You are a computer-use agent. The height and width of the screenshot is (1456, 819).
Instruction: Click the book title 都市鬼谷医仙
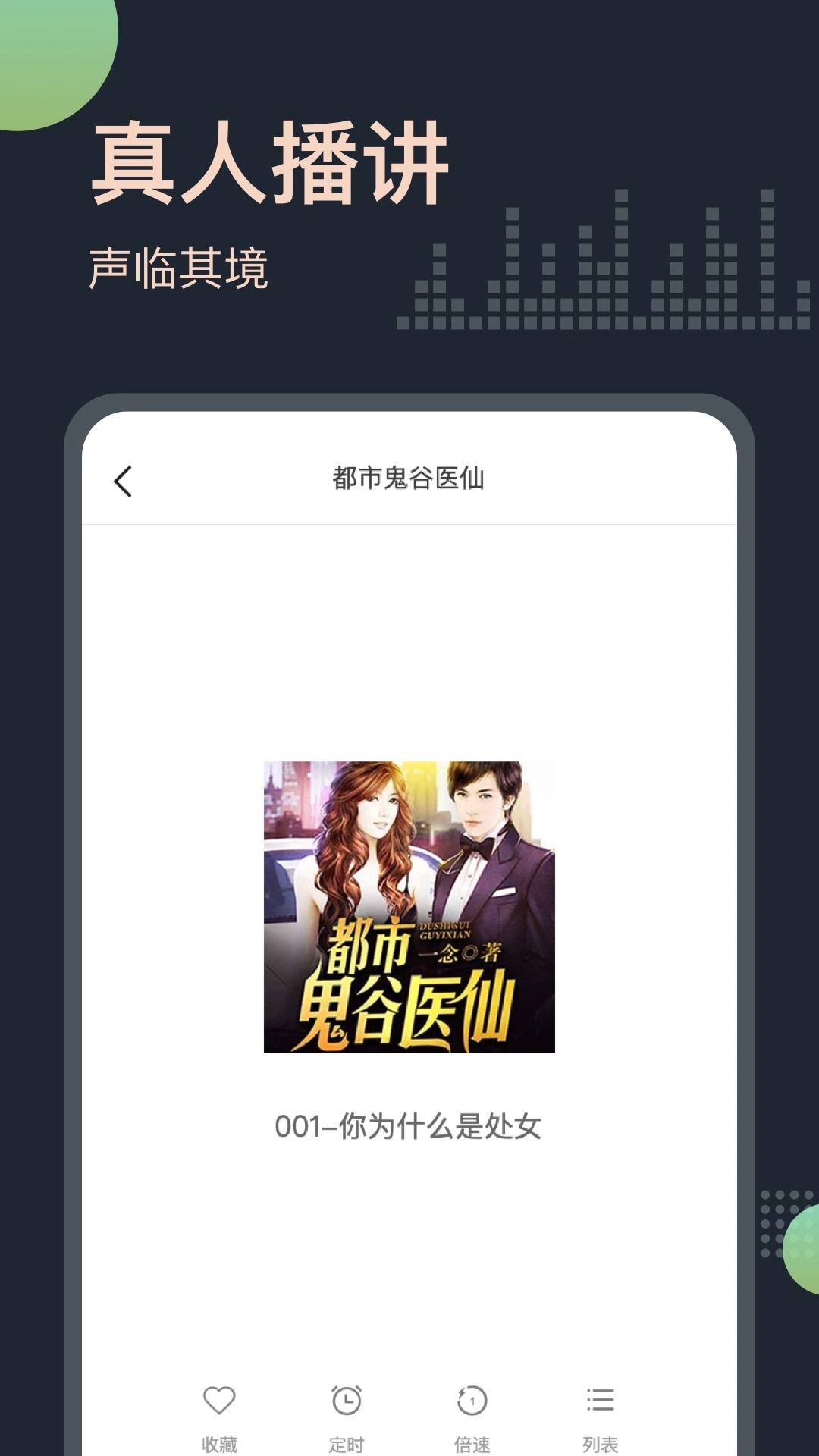(409, 479)
